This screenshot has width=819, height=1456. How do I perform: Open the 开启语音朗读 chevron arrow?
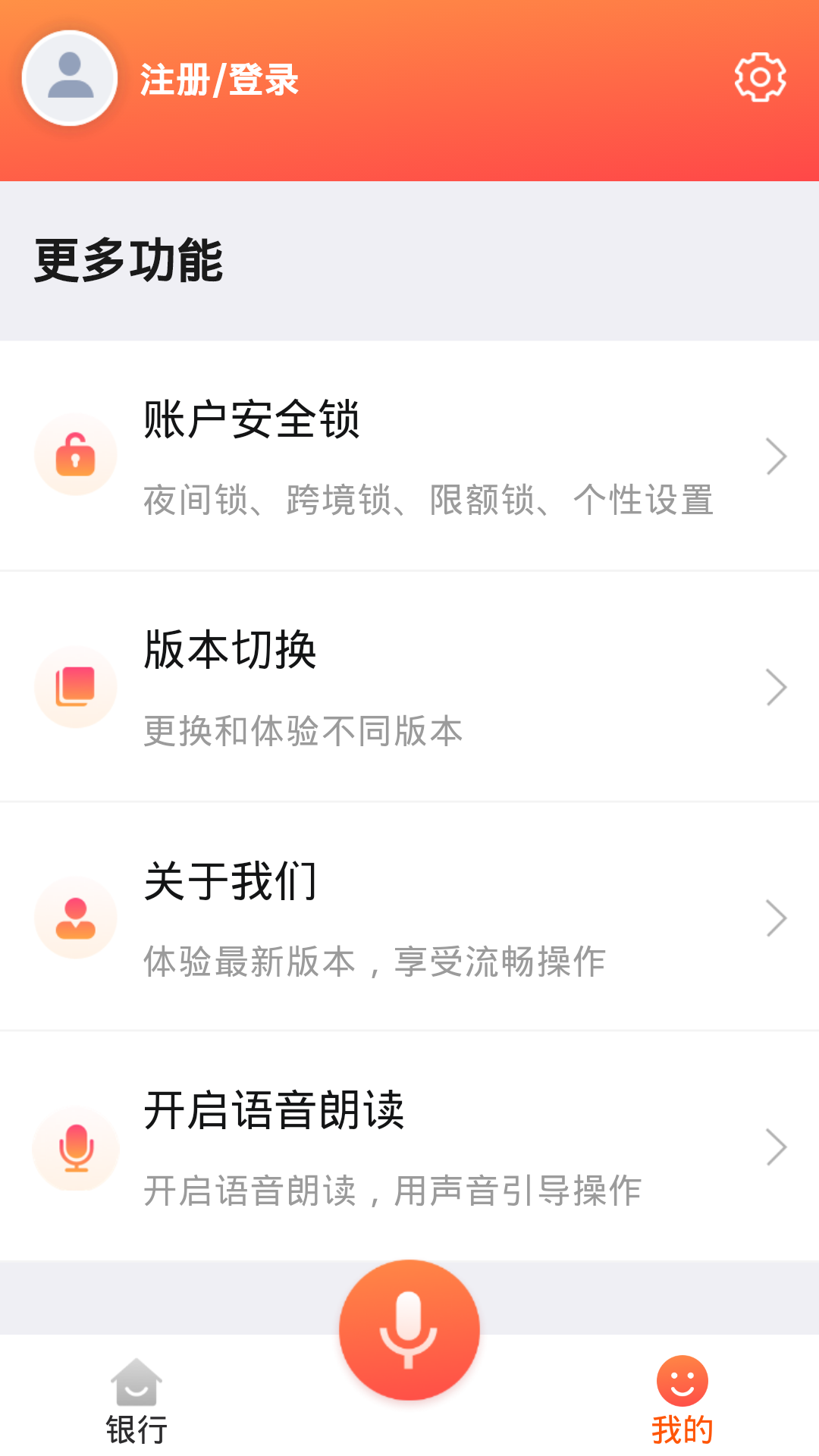pyautogui.click(x=778, y=1147)
